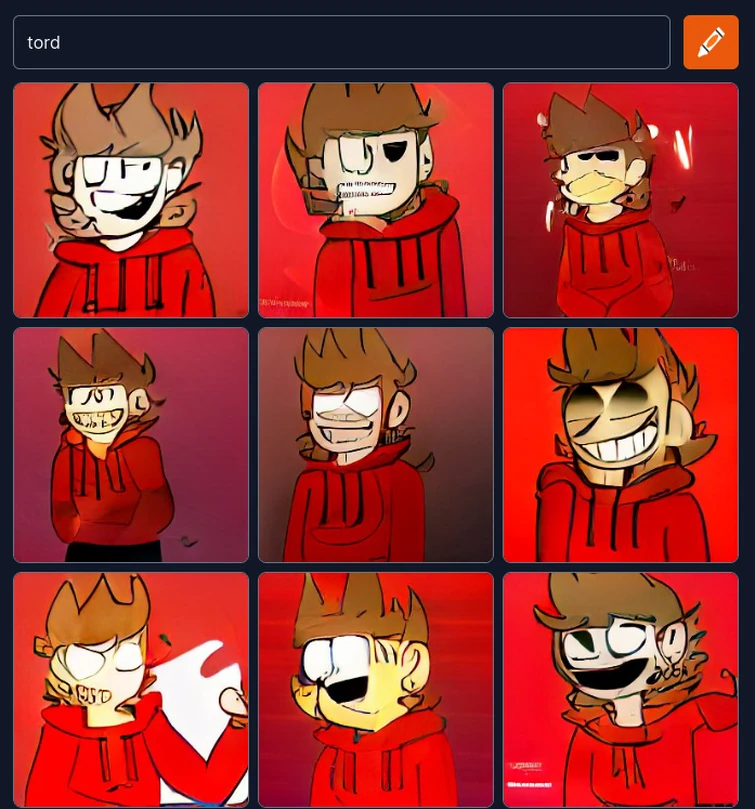Open the top-right image with light flares

point(620,199)
